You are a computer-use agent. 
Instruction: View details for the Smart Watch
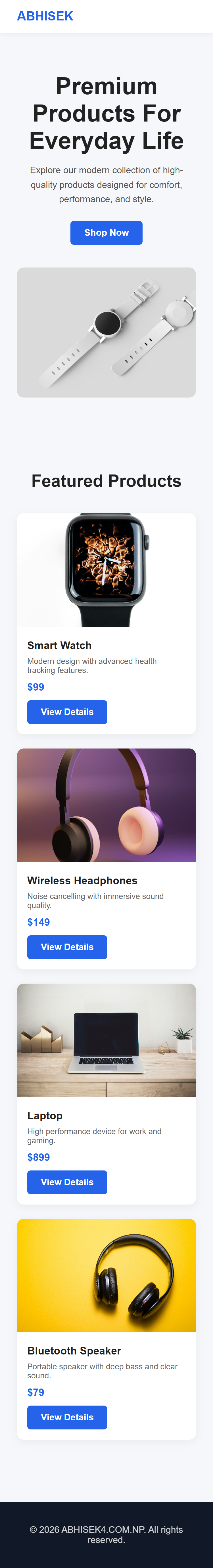tap(67, 712)
